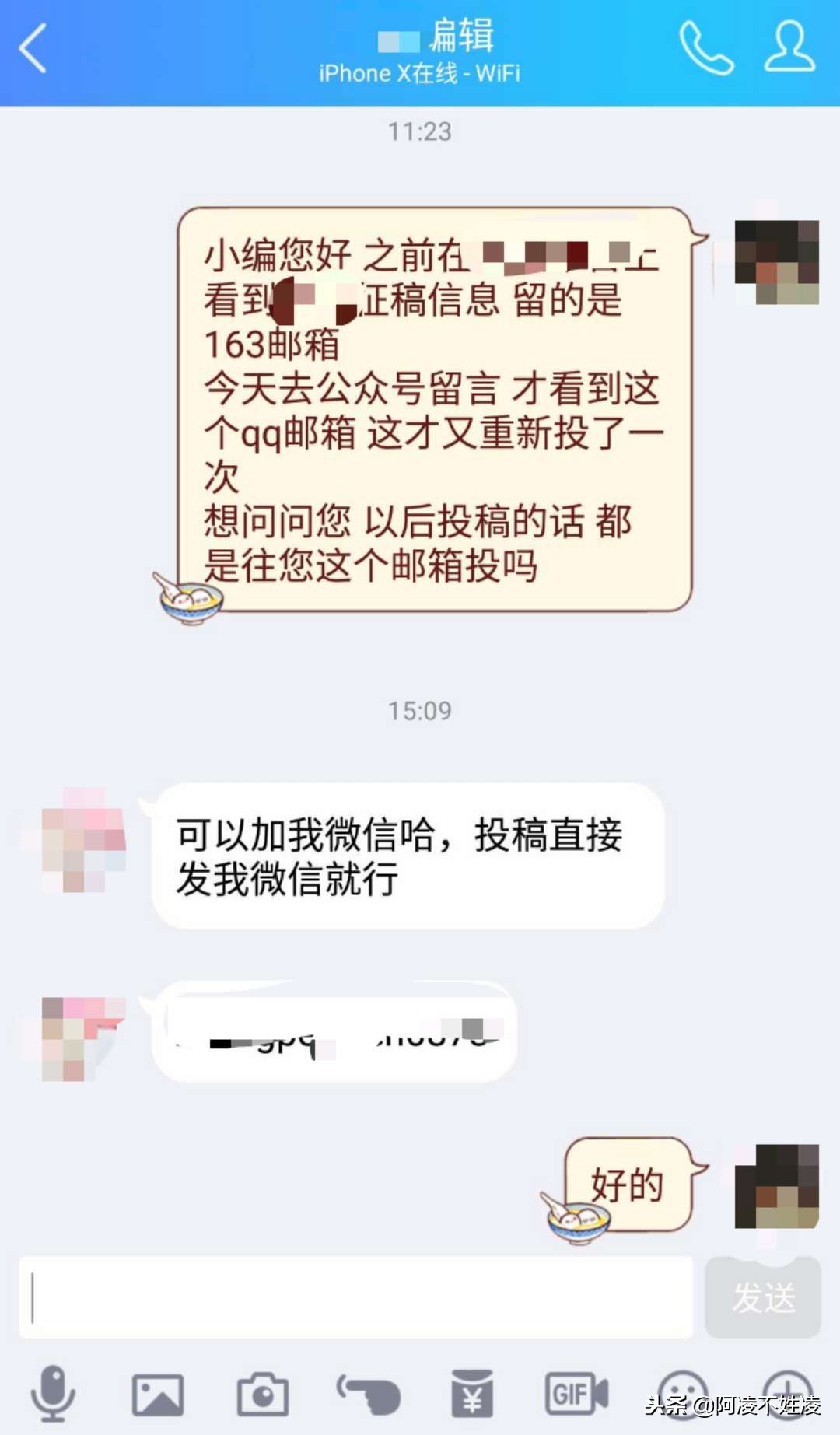The height and width of the screenshot is (1435, 840).
Task: Tap the 好的 reply bubble
Action: pyautogui.click(x=630, y=1182)
